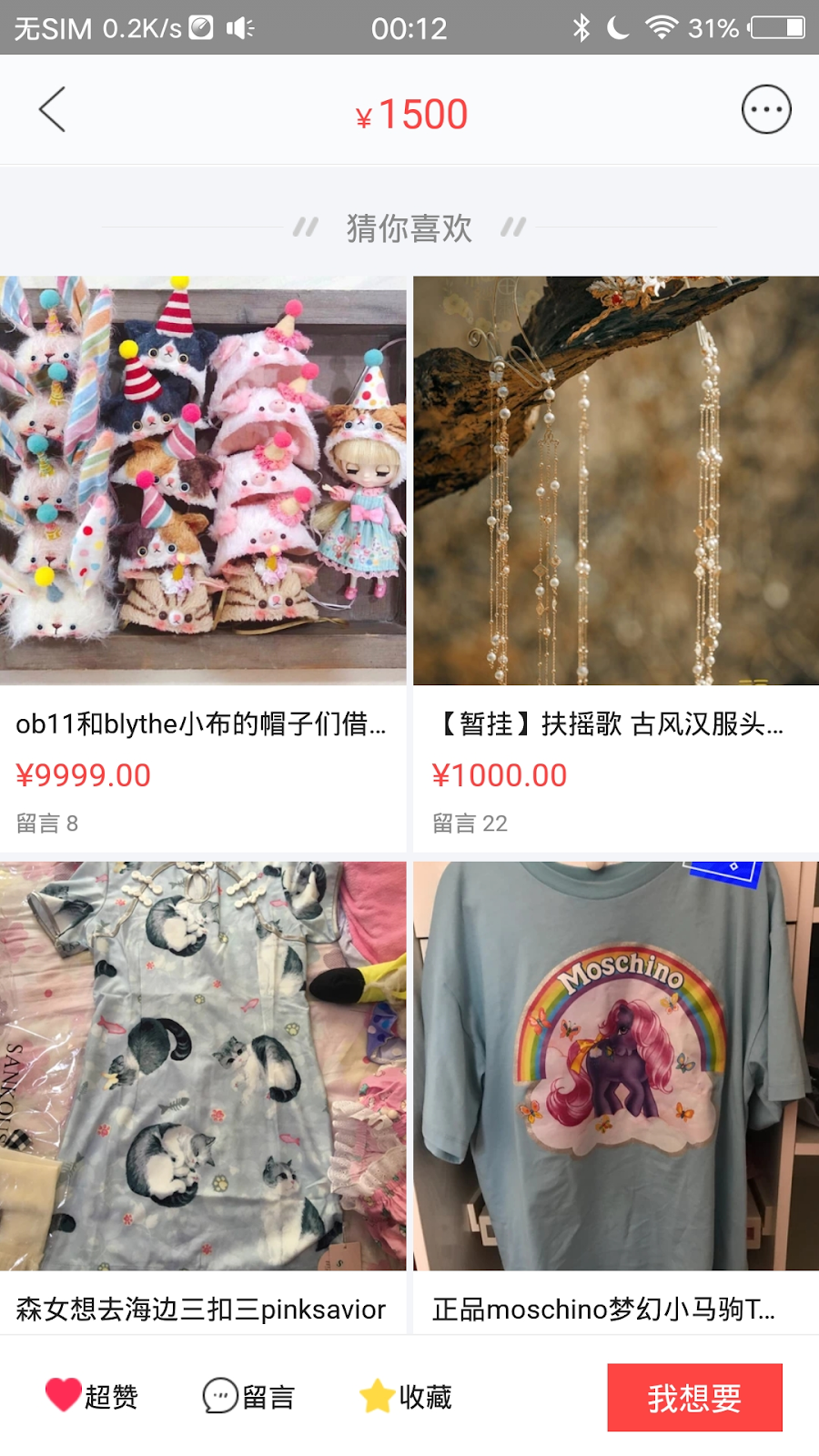Add this item to 收藏 favorites

[406, 1396]
